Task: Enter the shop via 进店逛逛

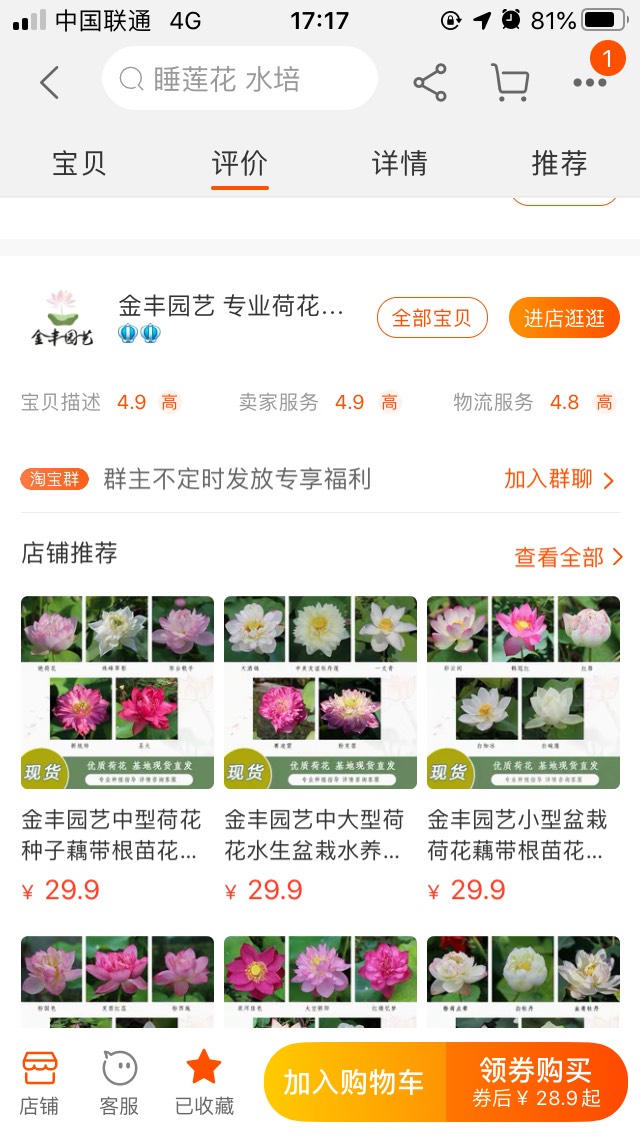Action: click(x=564, y=318)
